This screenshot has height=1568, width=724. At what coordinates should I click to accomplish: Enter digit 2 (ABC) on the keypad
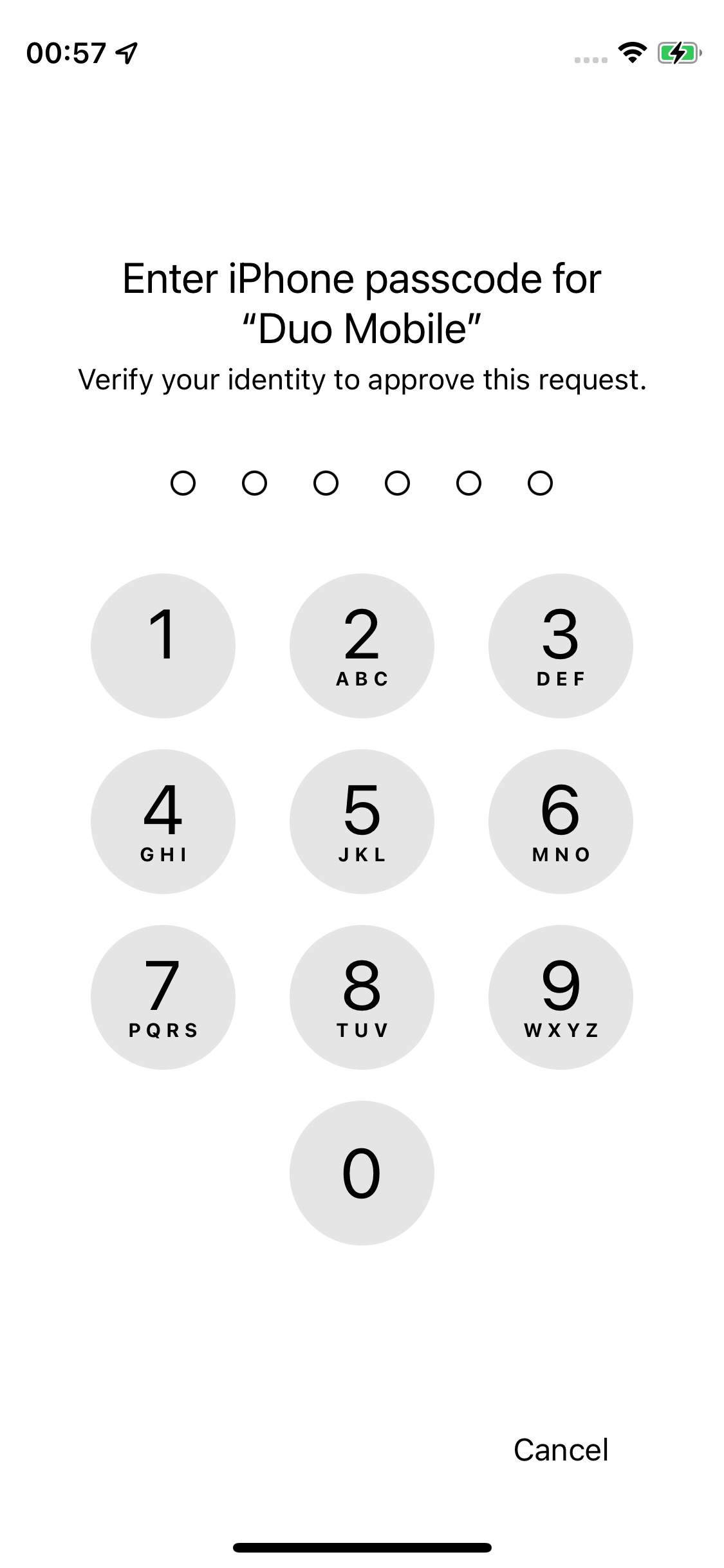click(362, 646)
